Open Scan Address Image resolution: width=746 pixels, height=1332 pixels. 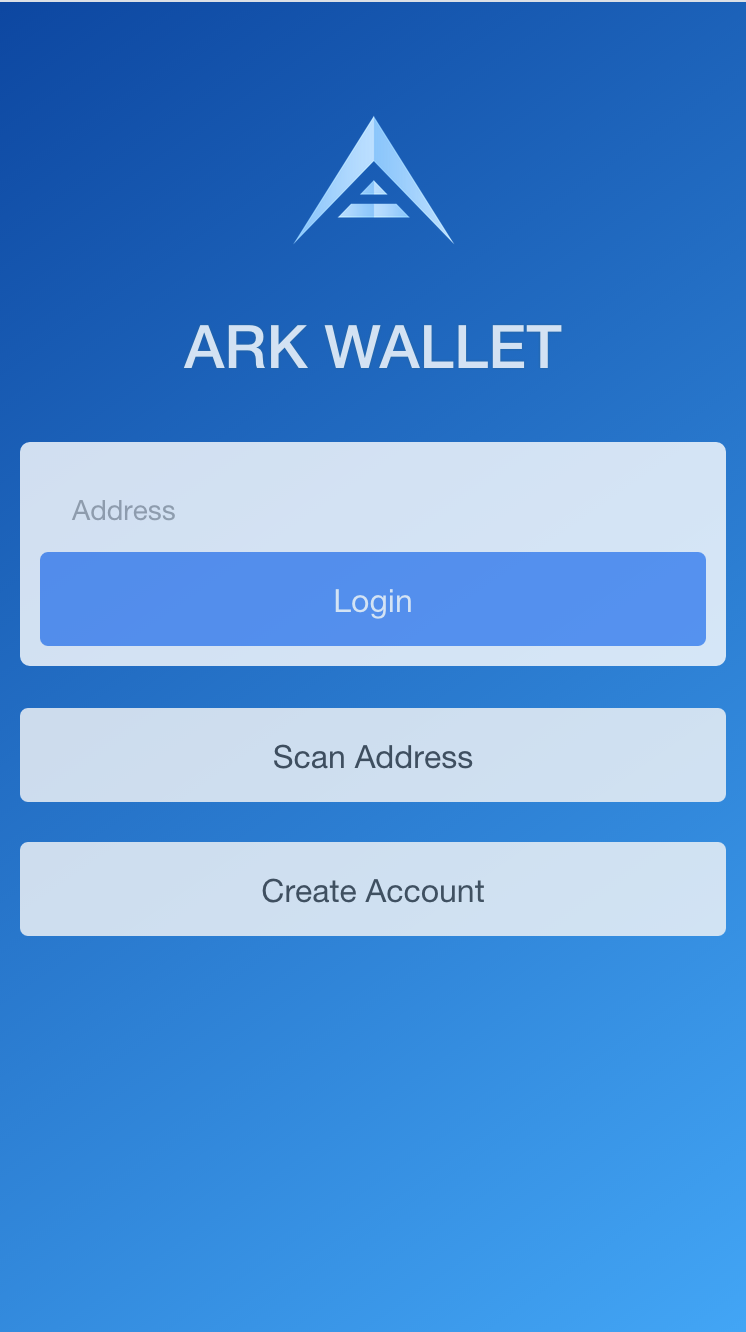(x=373, y=755)
